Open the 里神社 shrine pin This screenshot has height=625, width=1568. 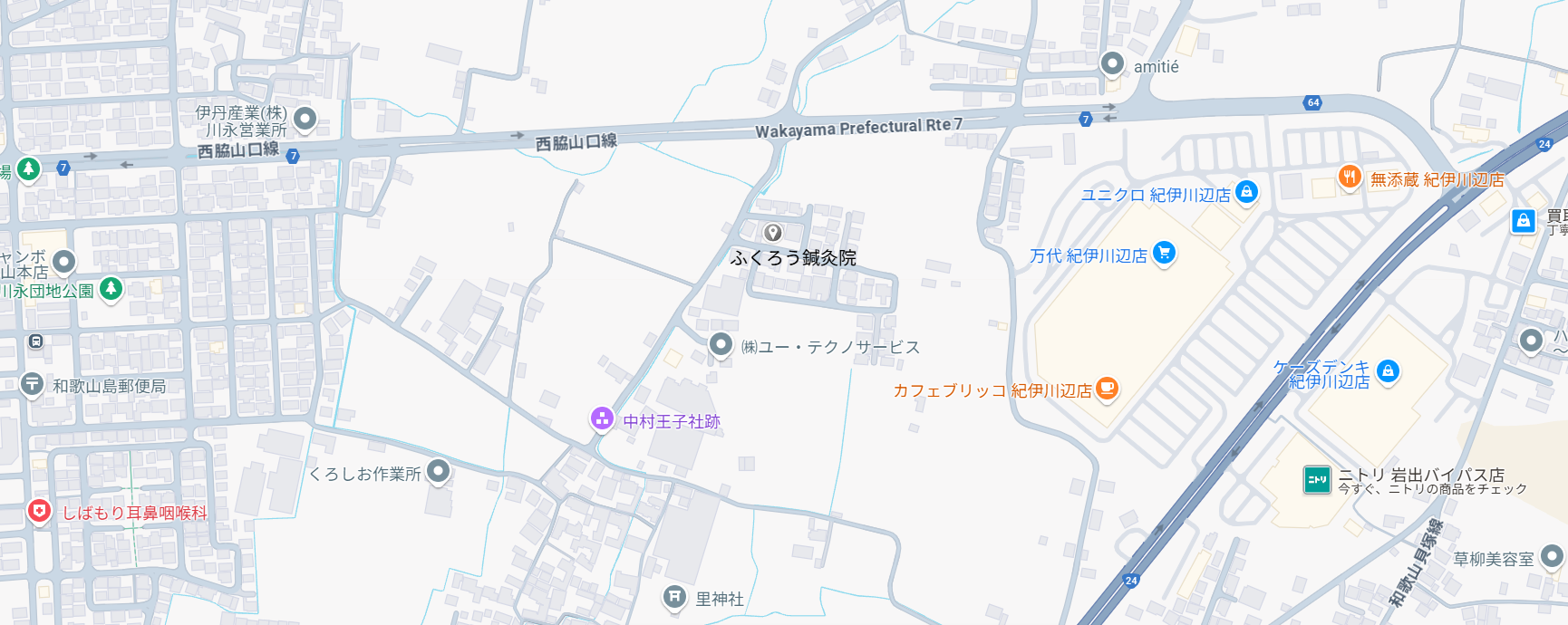[673, 597]
